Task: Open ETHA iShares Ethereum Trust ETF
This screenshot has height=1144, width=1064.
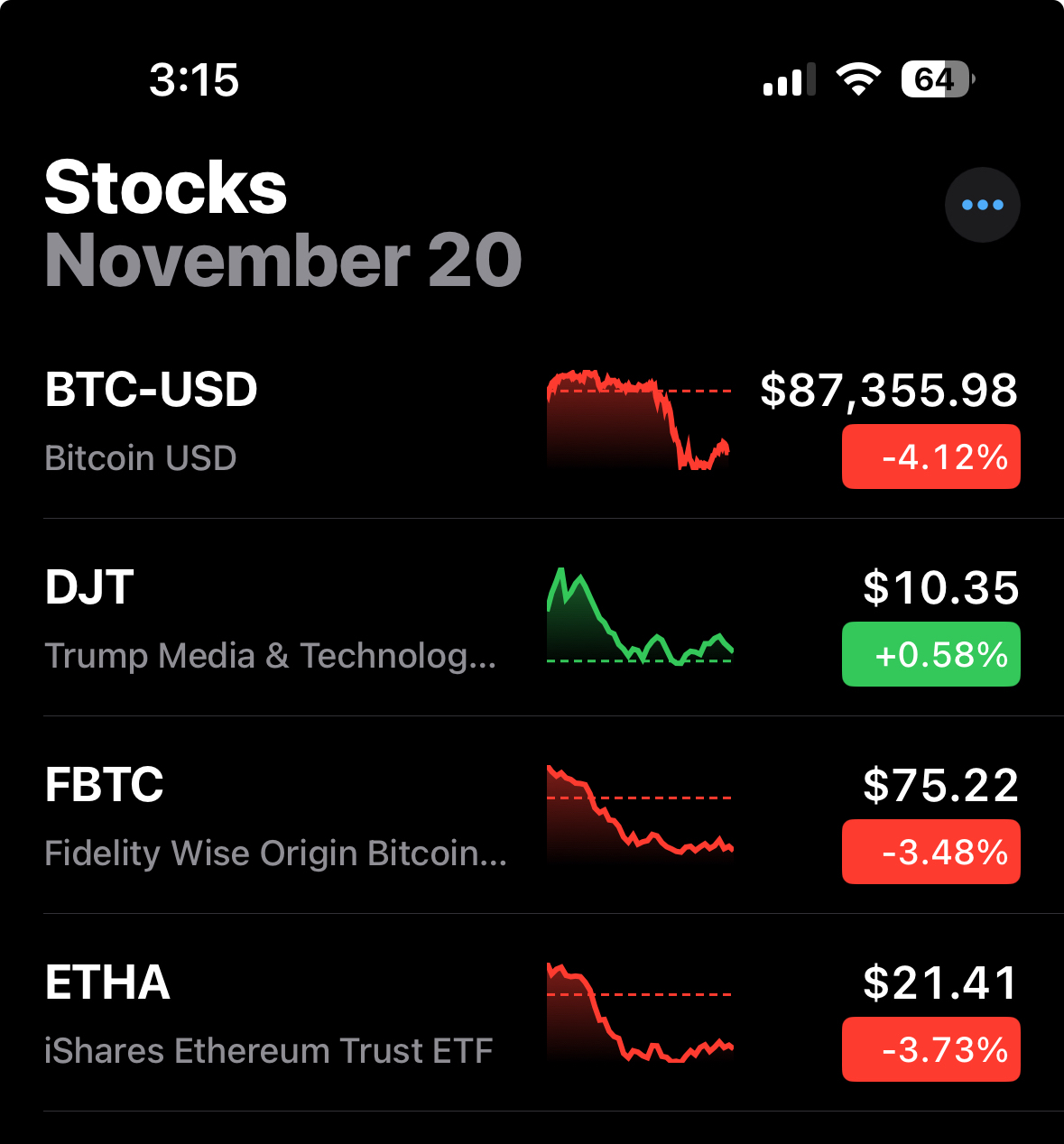Action: (271, 1015)
